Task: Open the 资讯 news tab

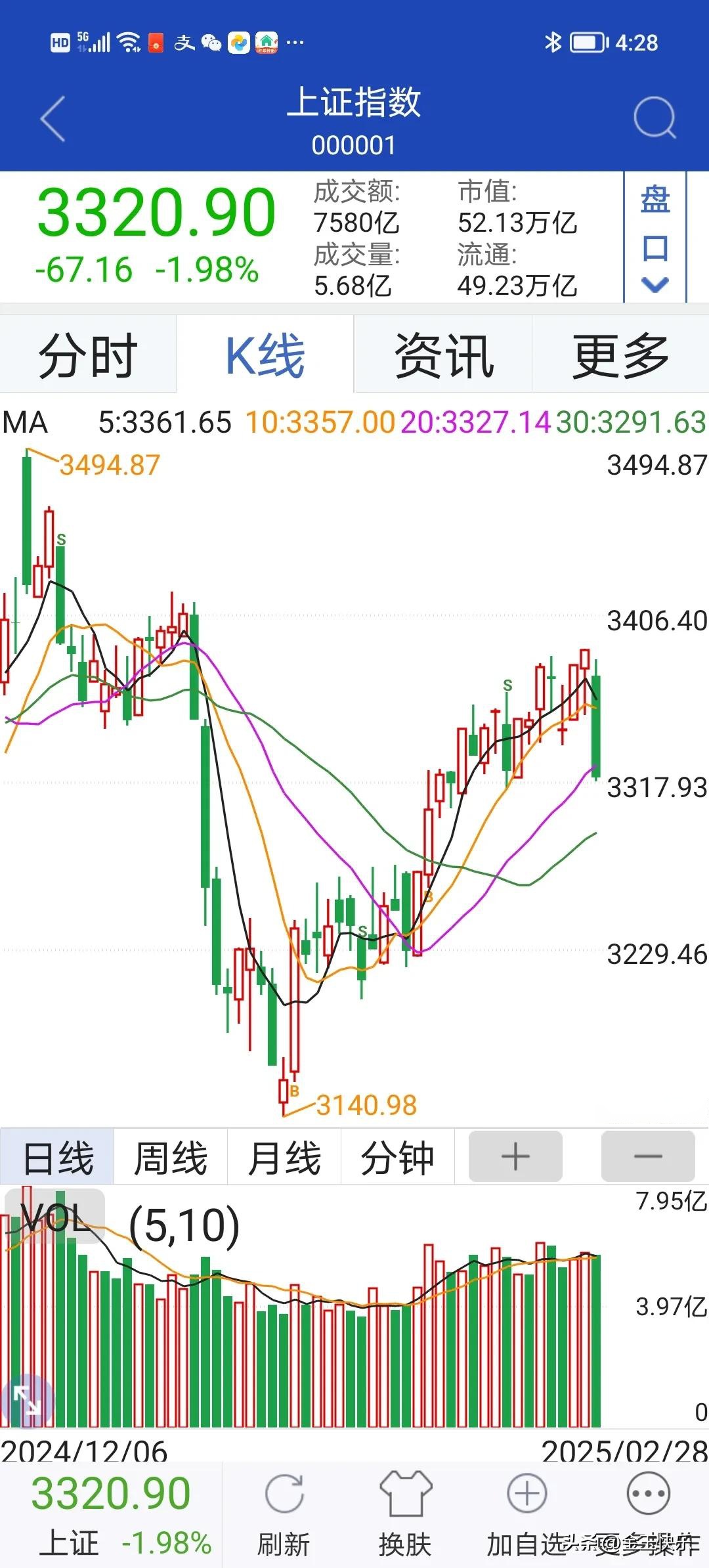Action: tap(443, 355)
